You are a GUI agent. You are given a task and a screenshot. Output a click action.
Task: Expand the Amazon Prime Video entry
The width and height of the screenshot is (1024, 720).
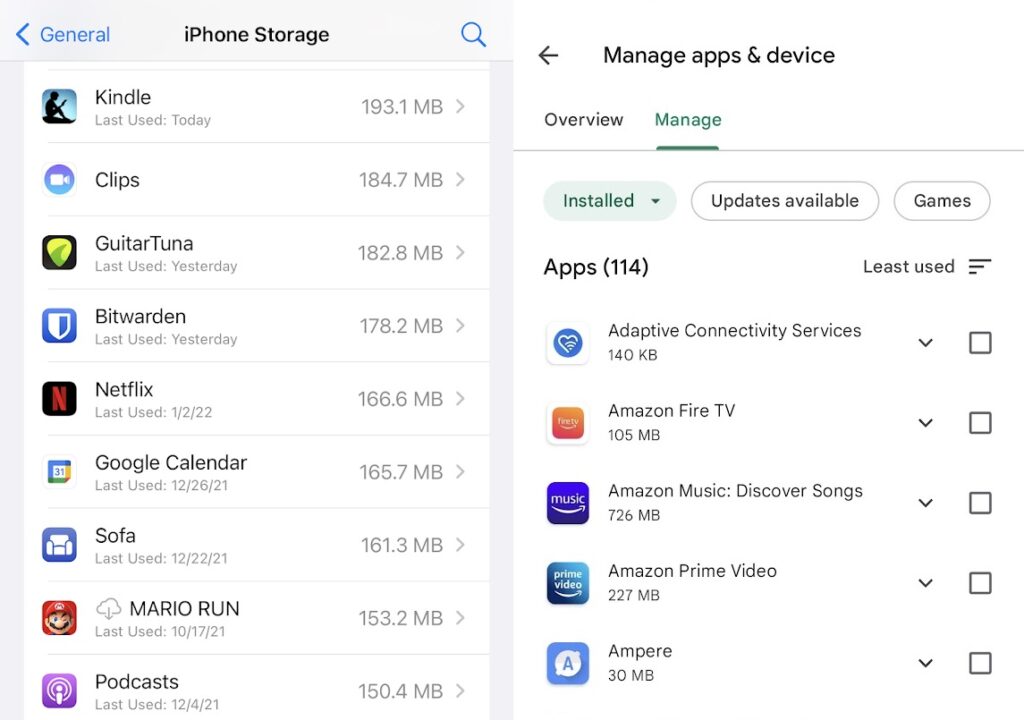pos(925,583)
